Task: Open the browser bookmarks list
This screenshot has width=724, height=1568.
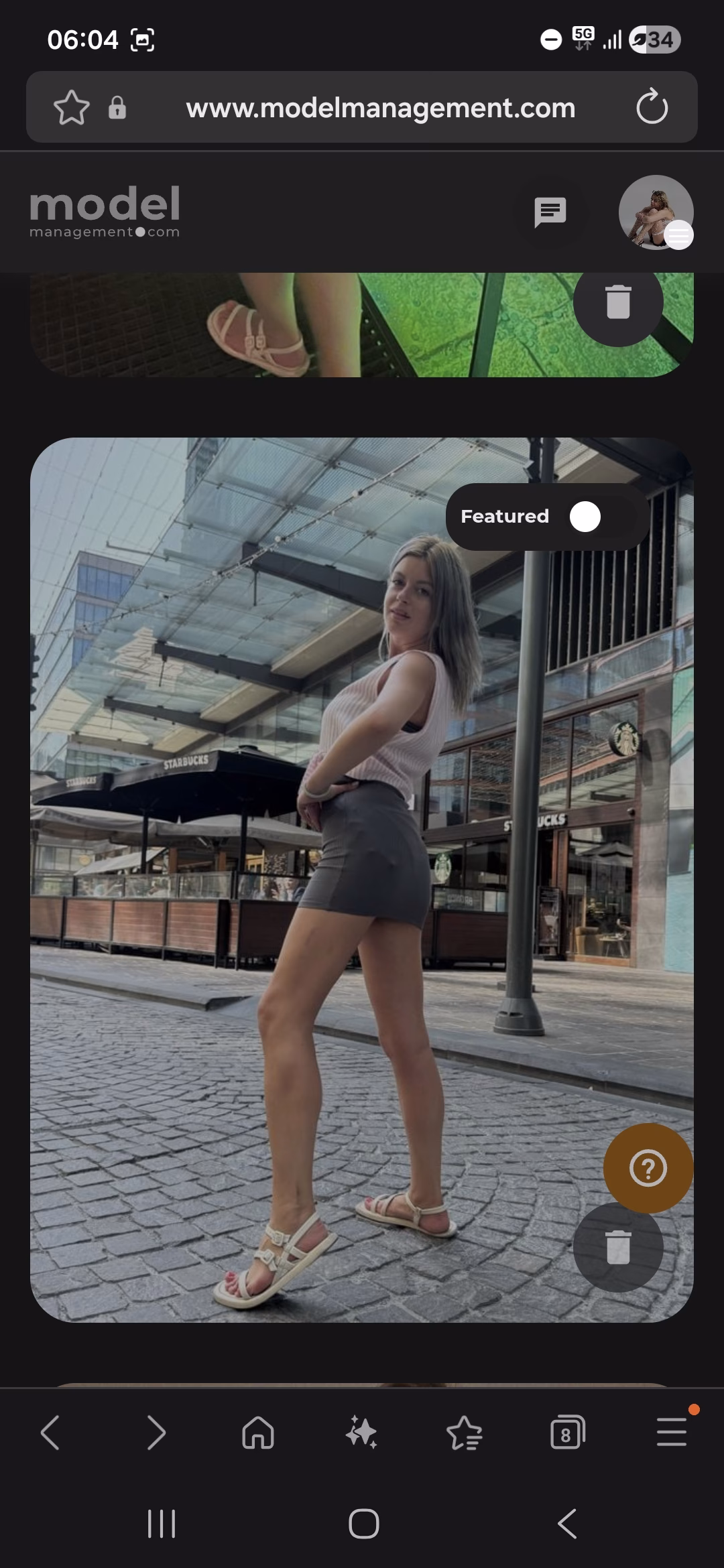Action: click(x=465, y=1433)
